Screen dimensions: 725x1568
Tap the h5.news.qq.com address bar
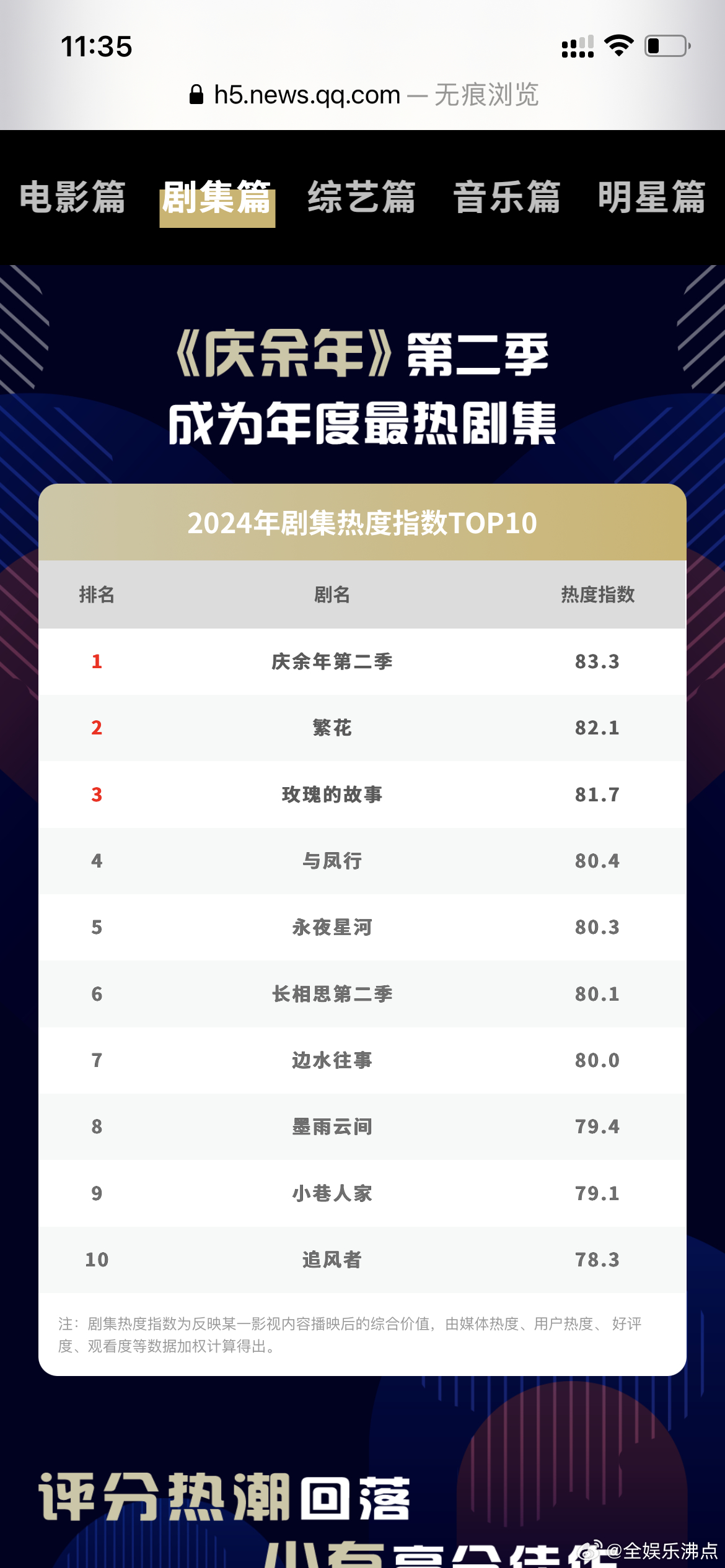[363, 95]
